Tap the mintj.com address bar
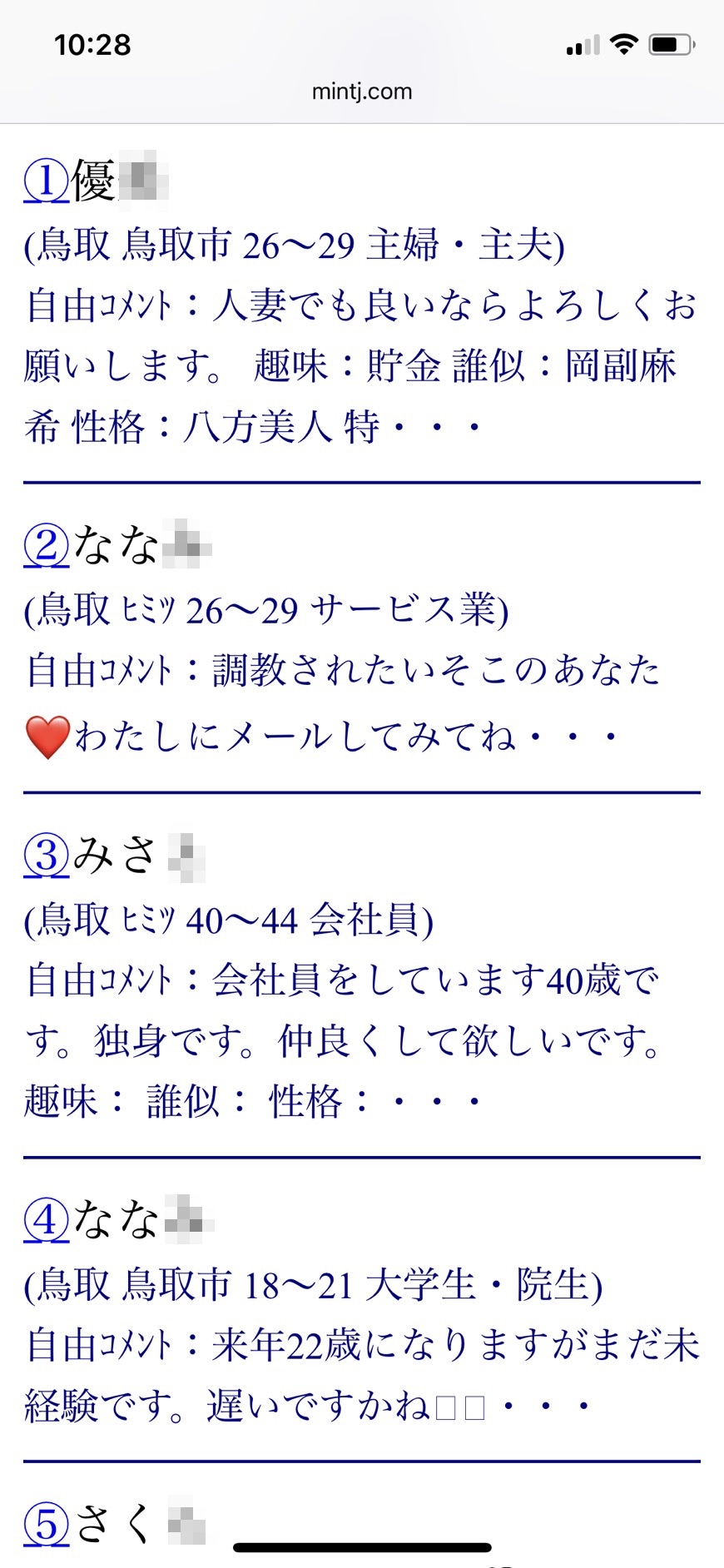The width and height of the screenshot is (724, 1568). tap(361, 91)
